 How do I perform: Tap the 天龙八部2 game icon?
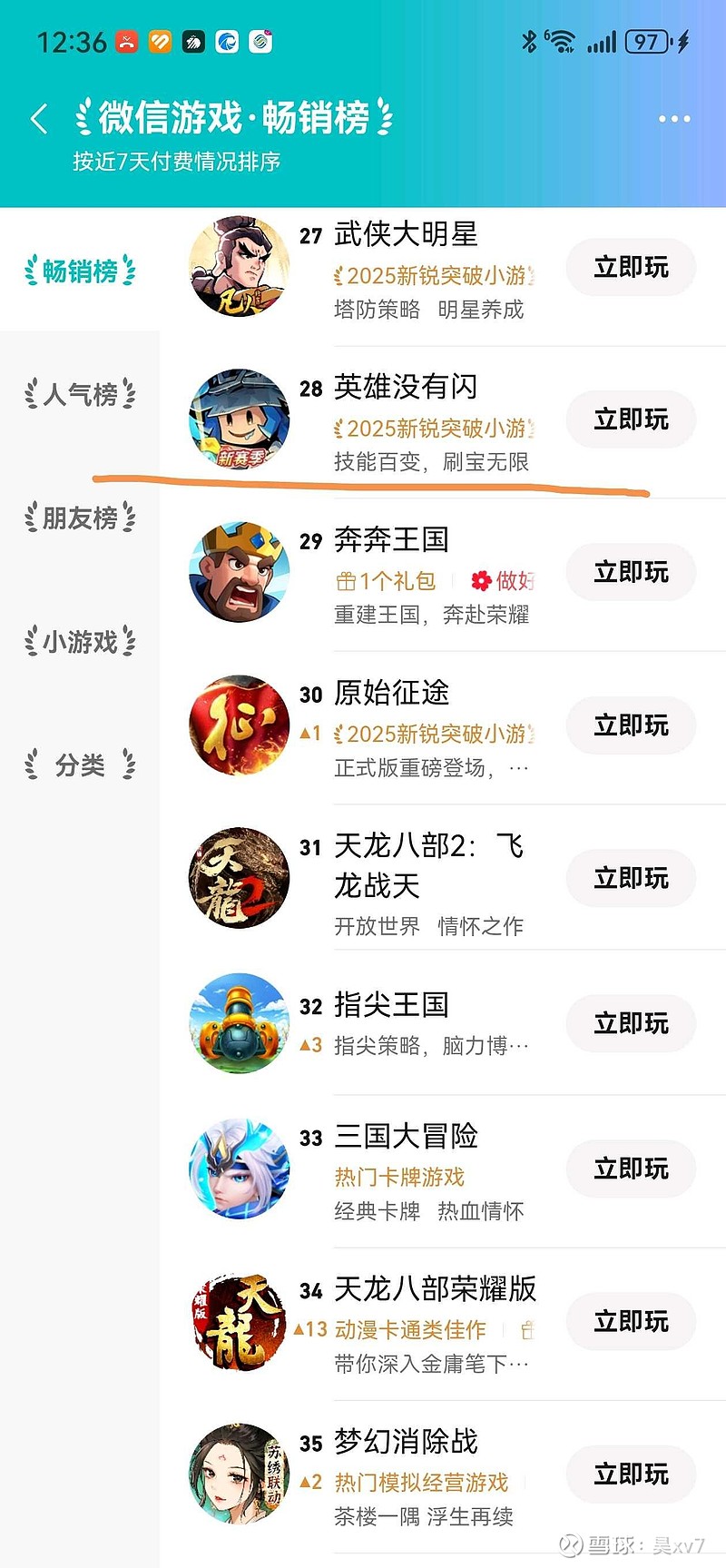tap(238, 877)
